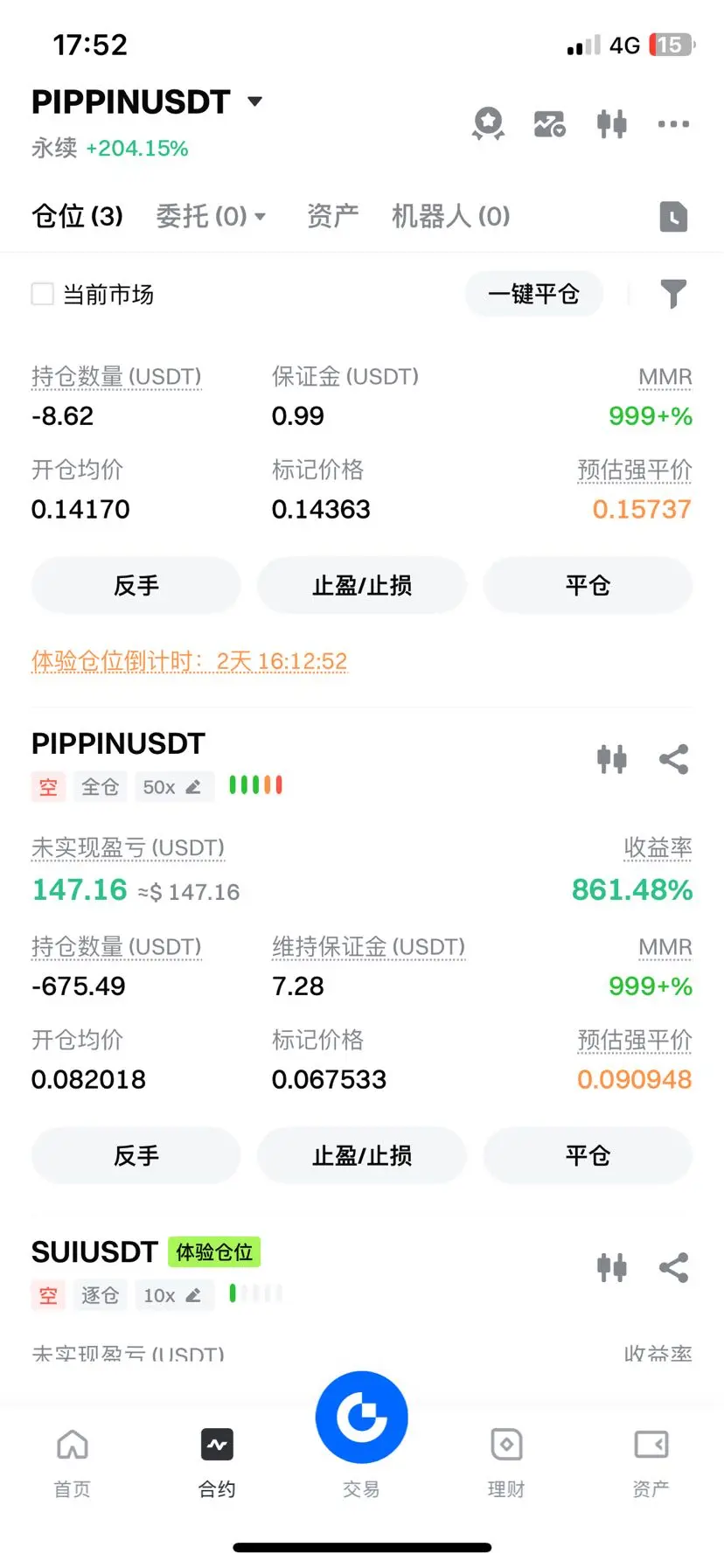The height and width of the screenshot is (1568, 724).
Task: Tap 反手 for the -8.62 position
Action: [x=136, y=585]
